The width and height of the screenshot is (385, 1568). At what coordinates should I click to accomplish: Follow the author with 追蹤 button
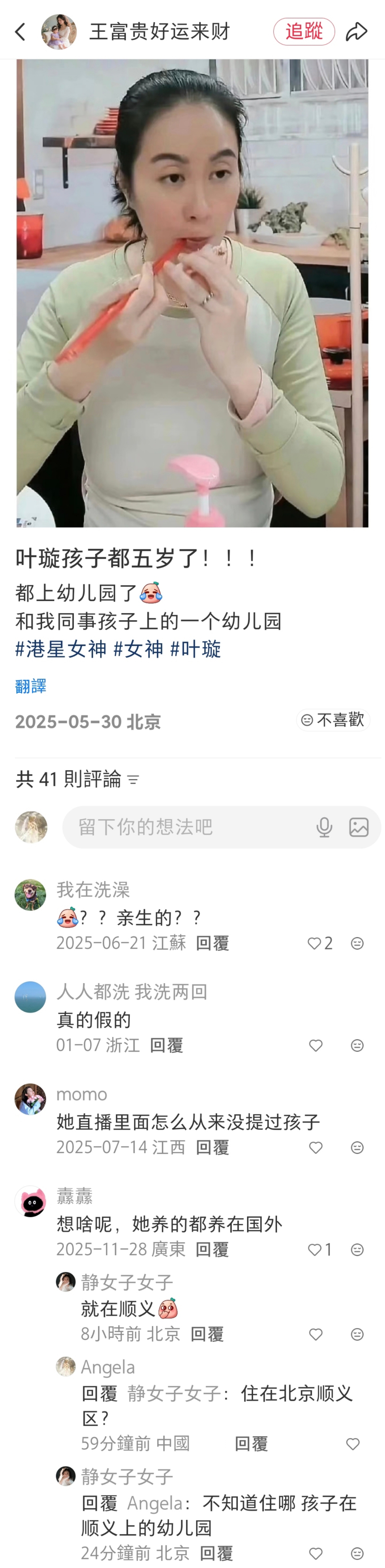pos(304,32)
